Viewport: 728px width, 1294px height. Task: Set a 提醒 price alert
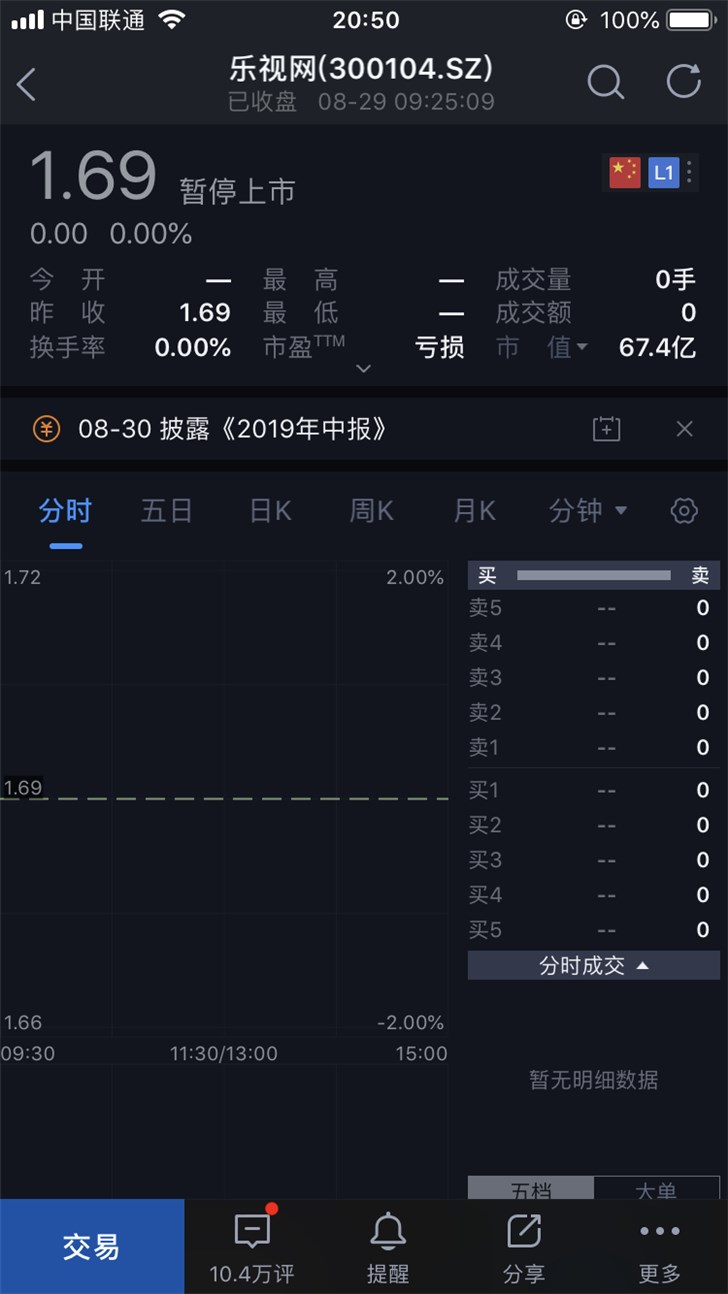(388, 1248)
